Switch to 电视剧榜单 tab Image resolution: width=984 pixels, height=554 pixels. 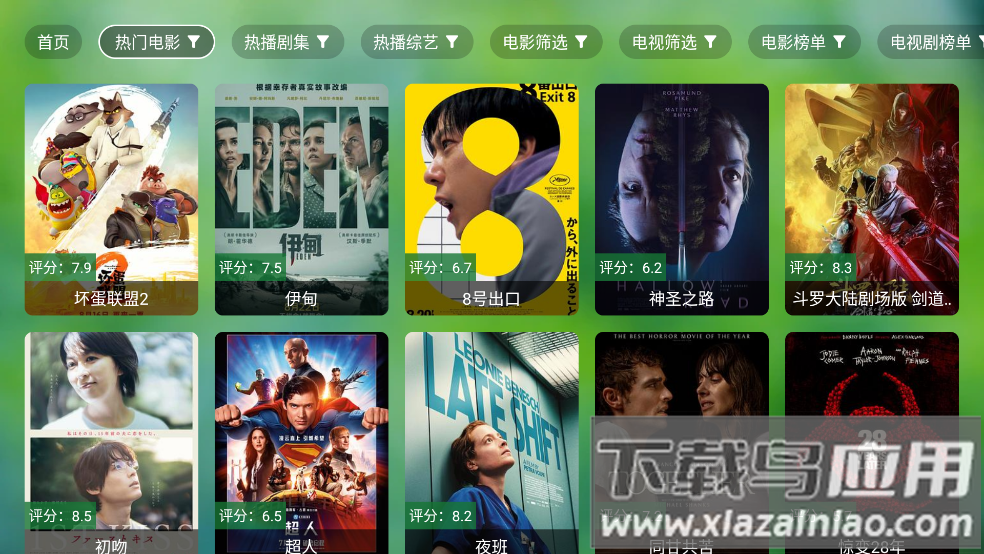click(930, 42)
